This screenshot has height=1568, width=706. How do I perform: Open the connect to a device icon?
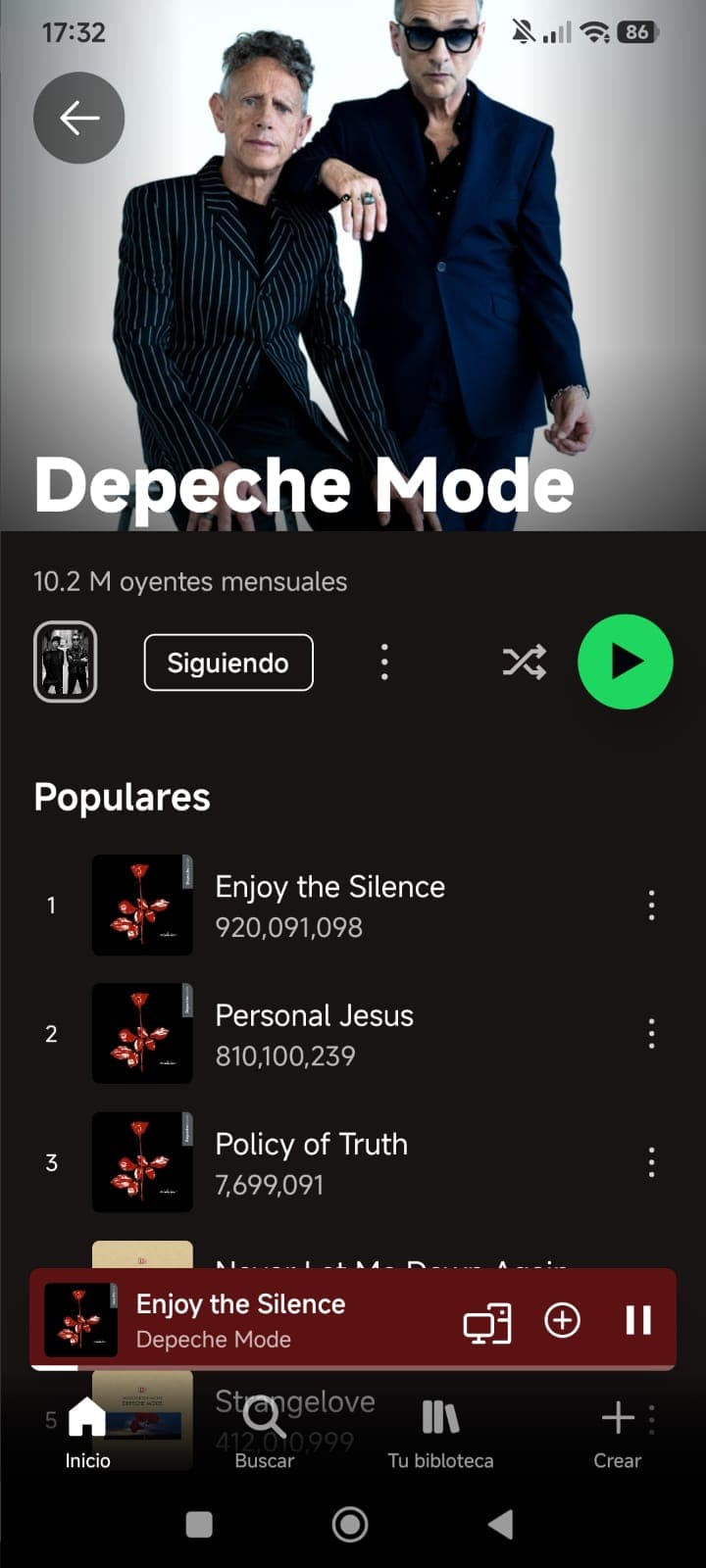point(487,1321)
